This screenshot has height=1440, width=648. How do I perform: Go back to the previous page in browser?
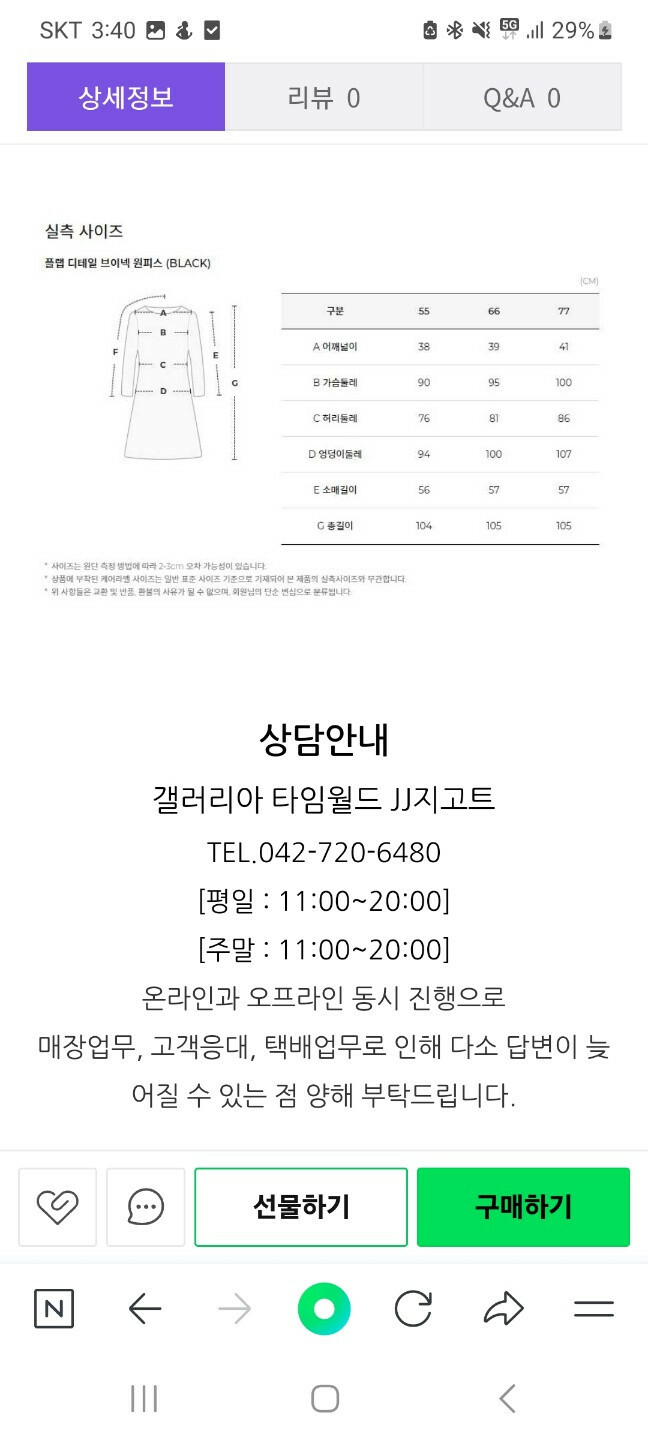[145, 1309]
